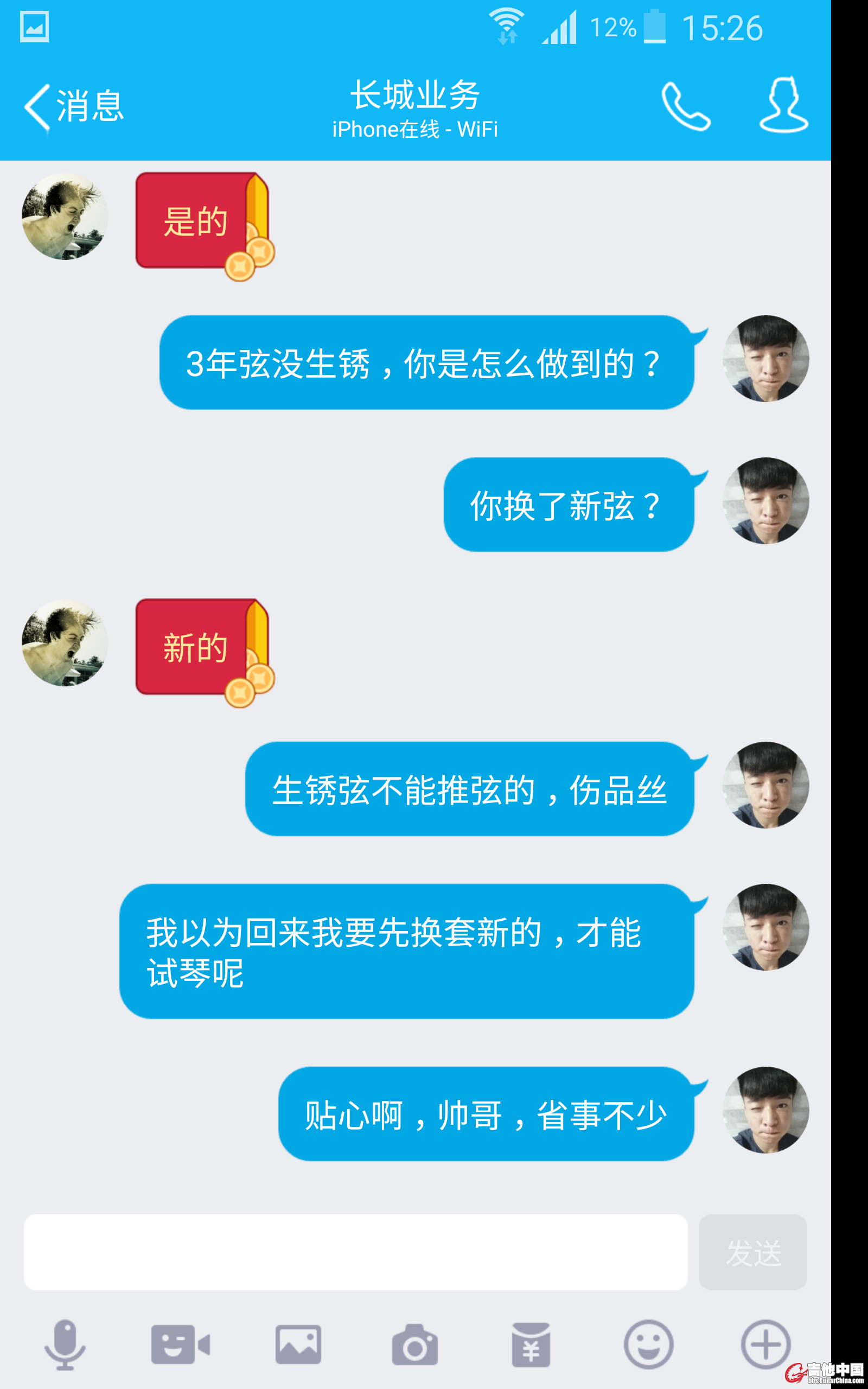868x1389 pixels.
Task: Focus the message text input box
Action: [355, 1252]
